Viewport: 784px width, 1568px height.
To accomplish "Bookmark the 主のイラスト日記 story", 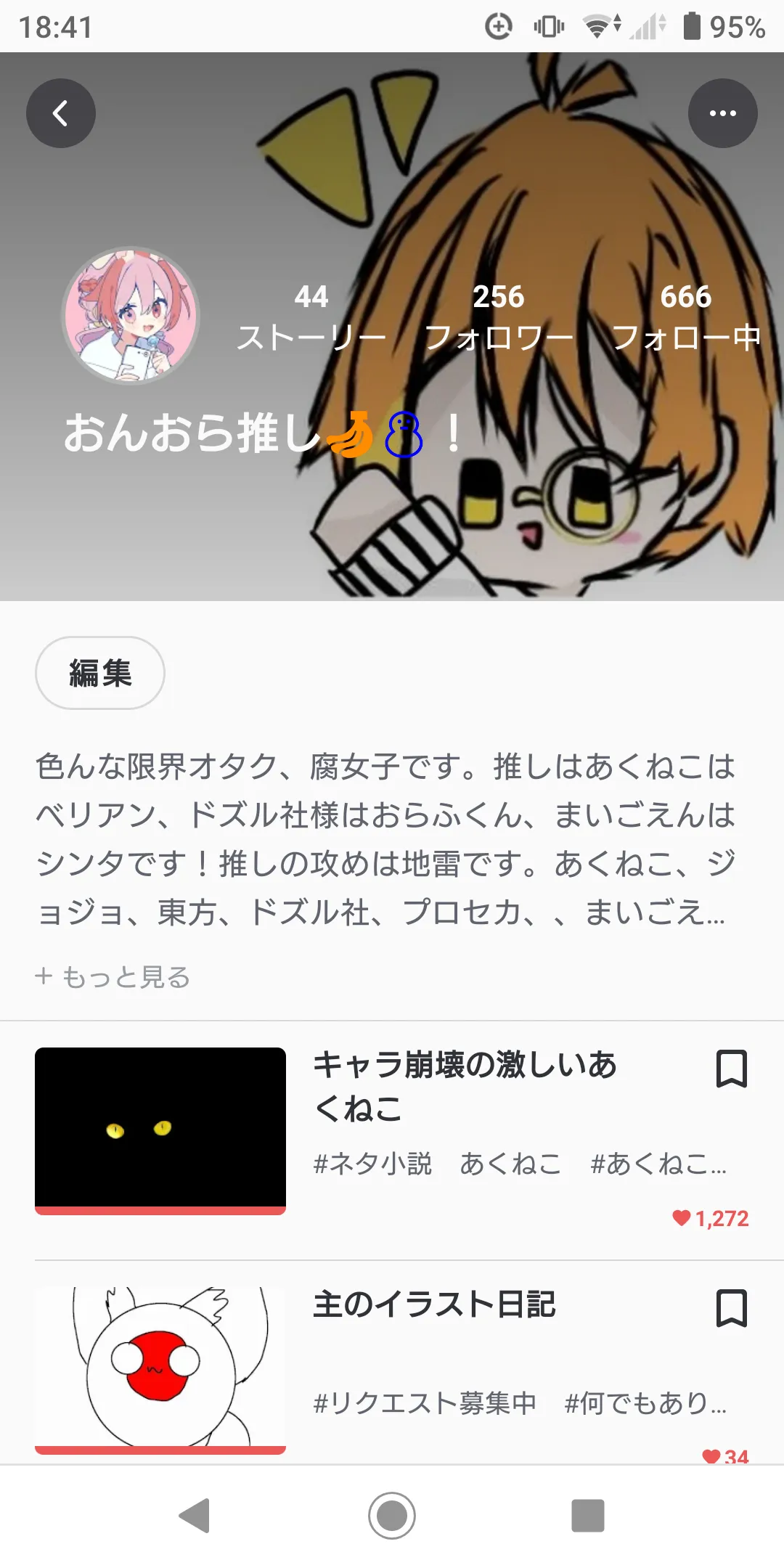I will click(731, 1308).
